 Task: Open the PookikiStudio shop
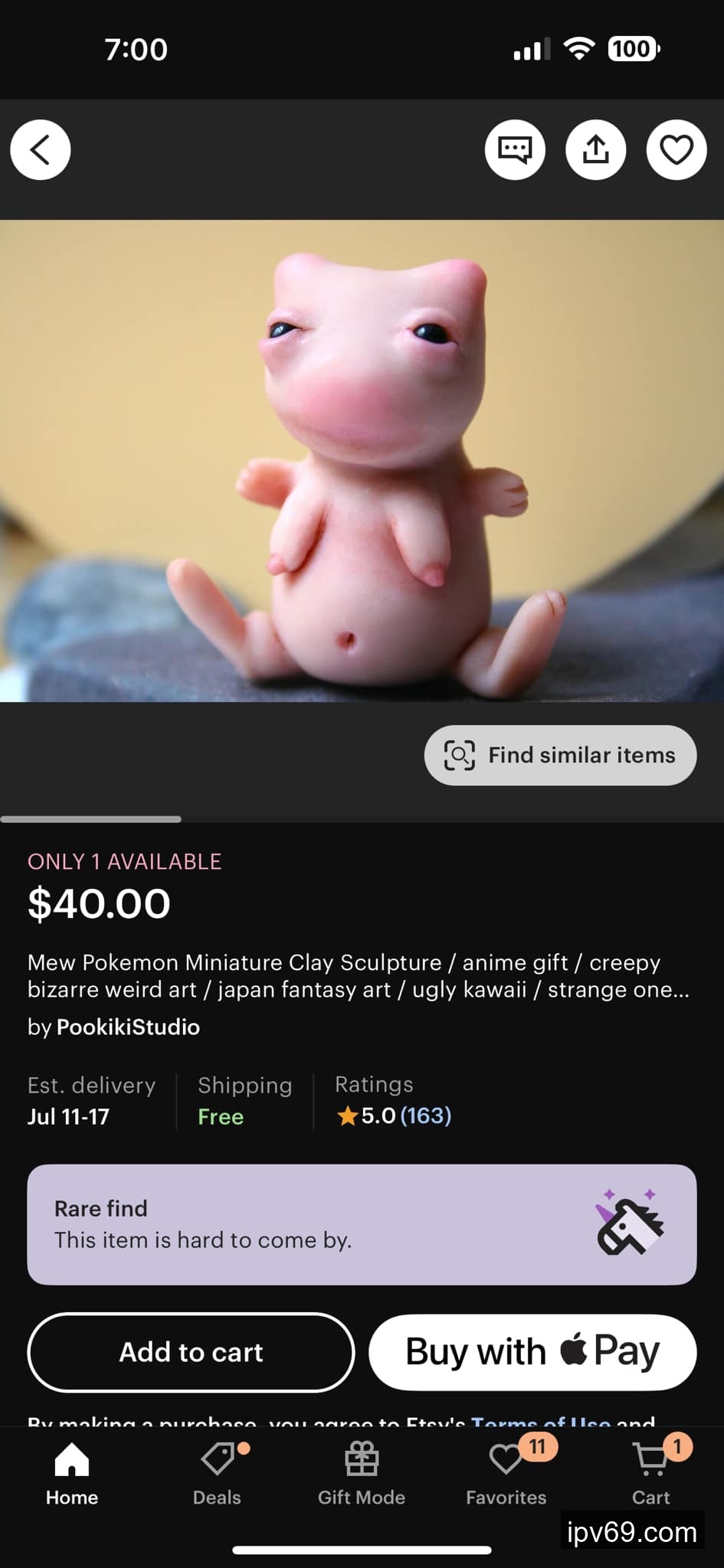point(128,1027)
